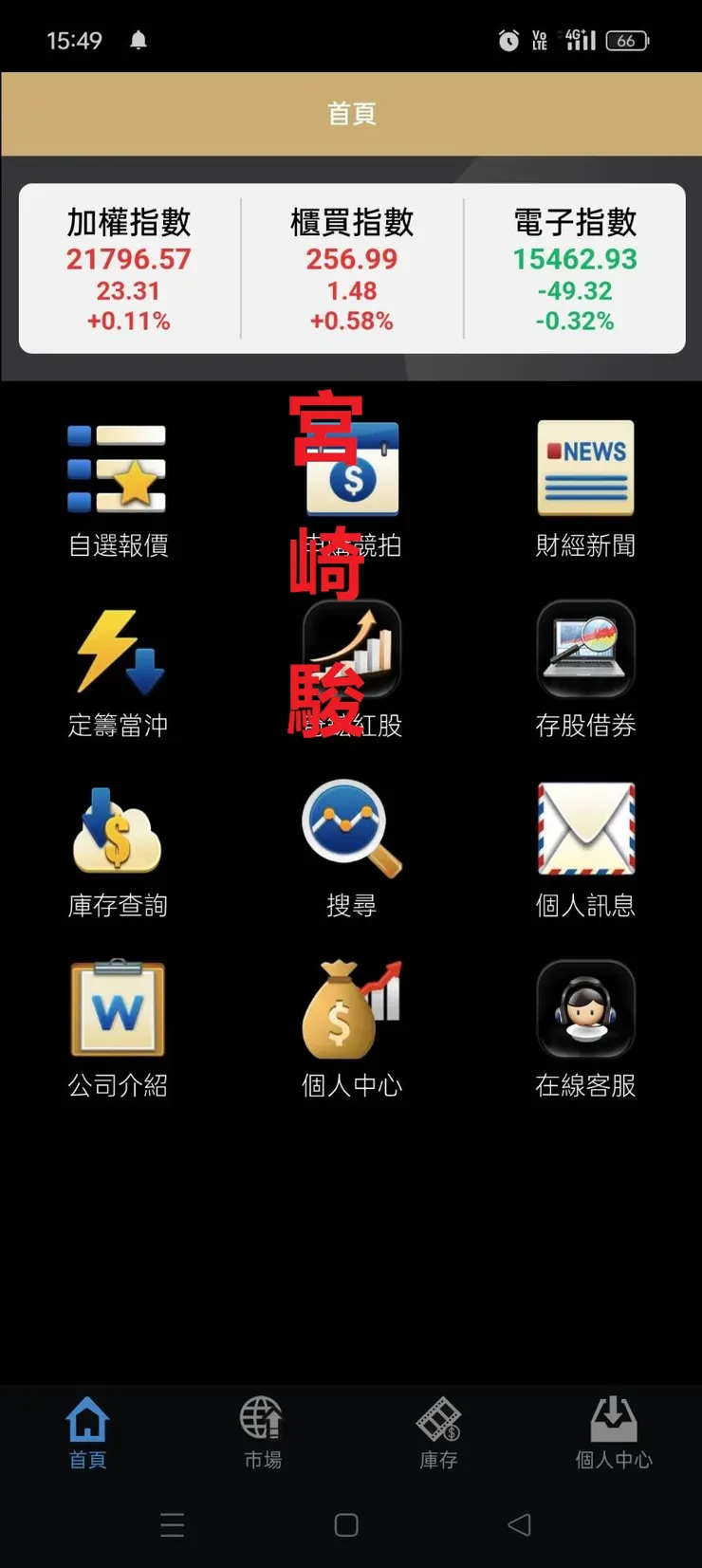This screenshot has width=702, height=1568.
Task: Switch to the 個人中心 tab at bottom right
Action: [614, 1432]
